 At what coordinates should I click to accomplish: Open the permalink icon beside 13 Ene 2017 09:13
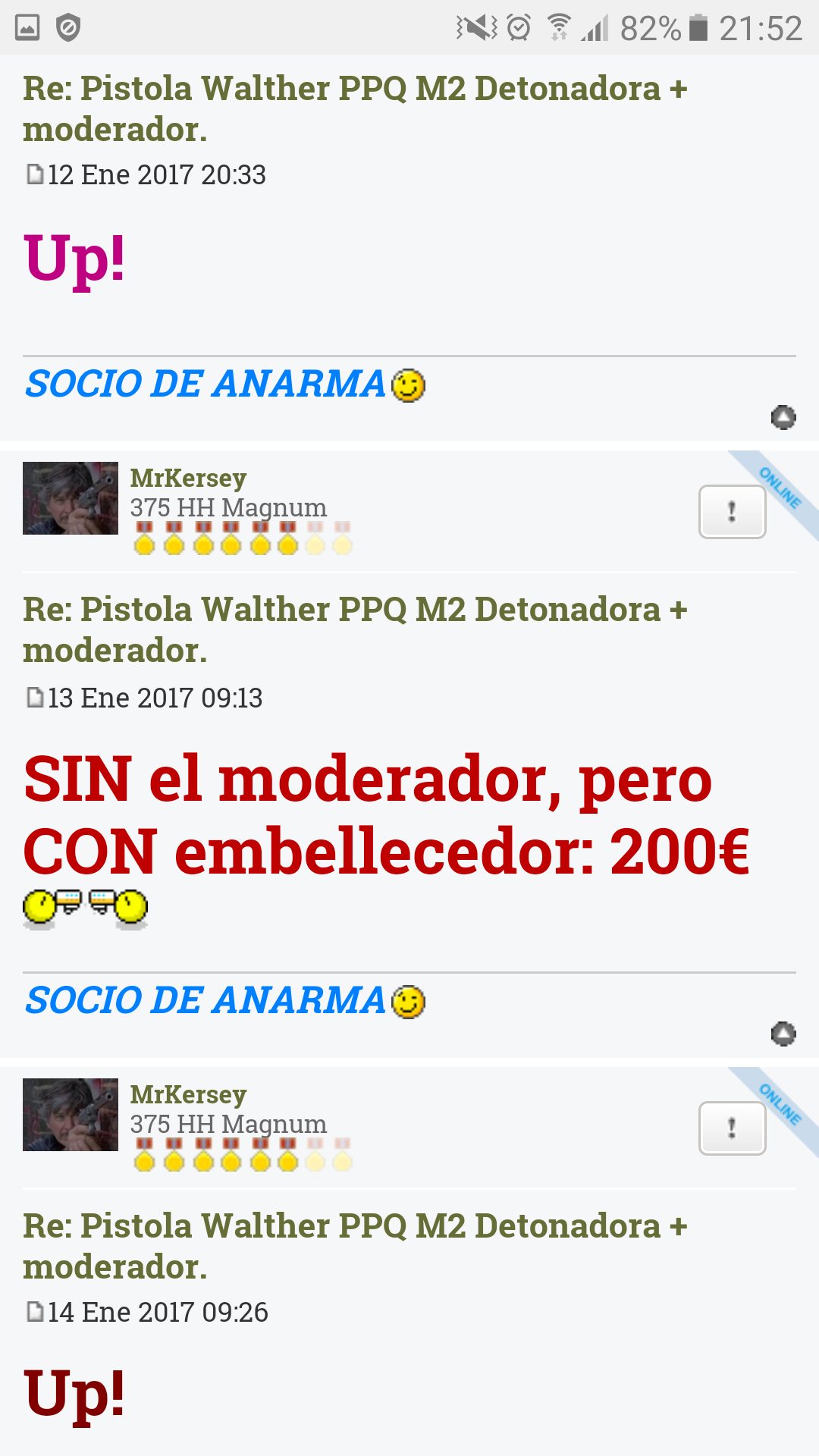[x=35, y=697]
